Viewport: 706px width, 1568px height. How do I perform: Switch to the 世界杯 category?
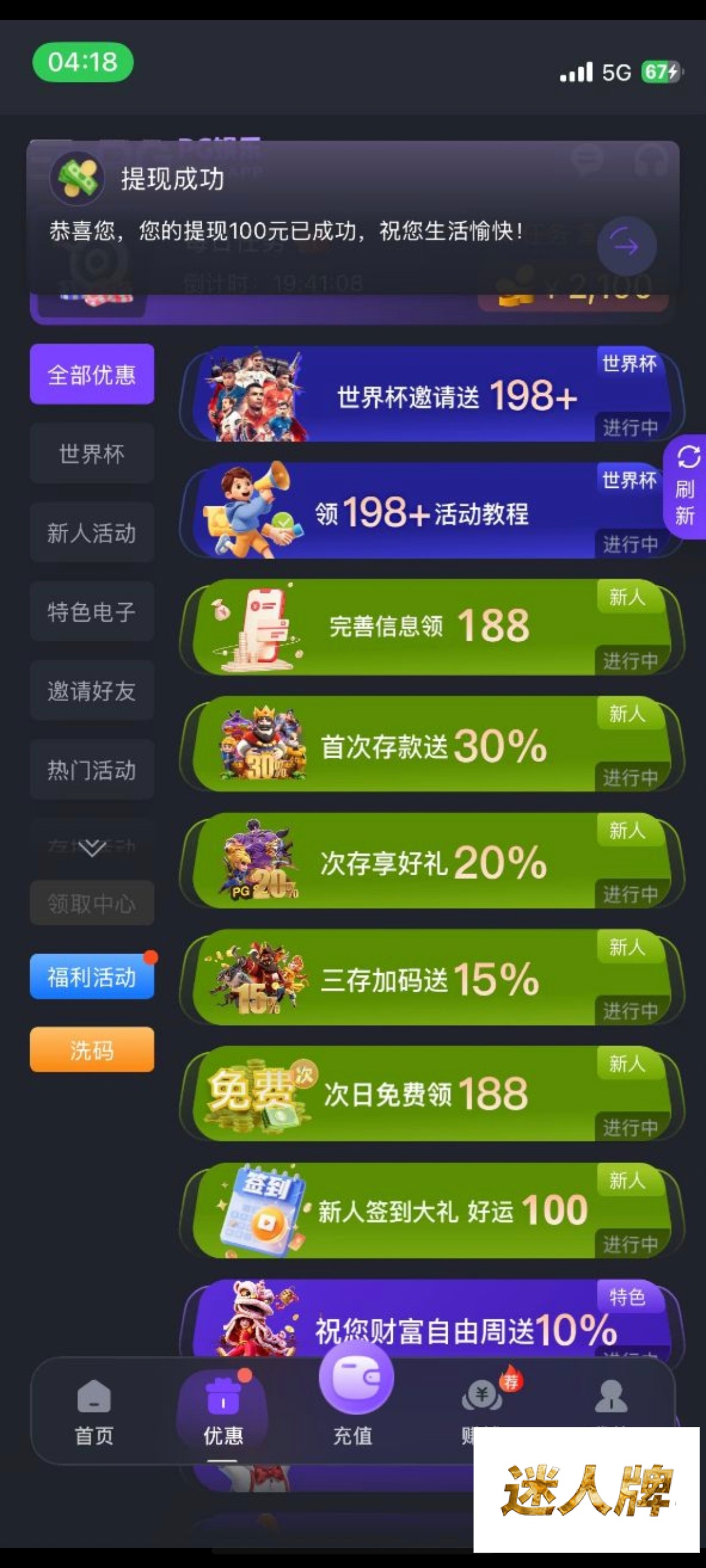click(92, 454)
